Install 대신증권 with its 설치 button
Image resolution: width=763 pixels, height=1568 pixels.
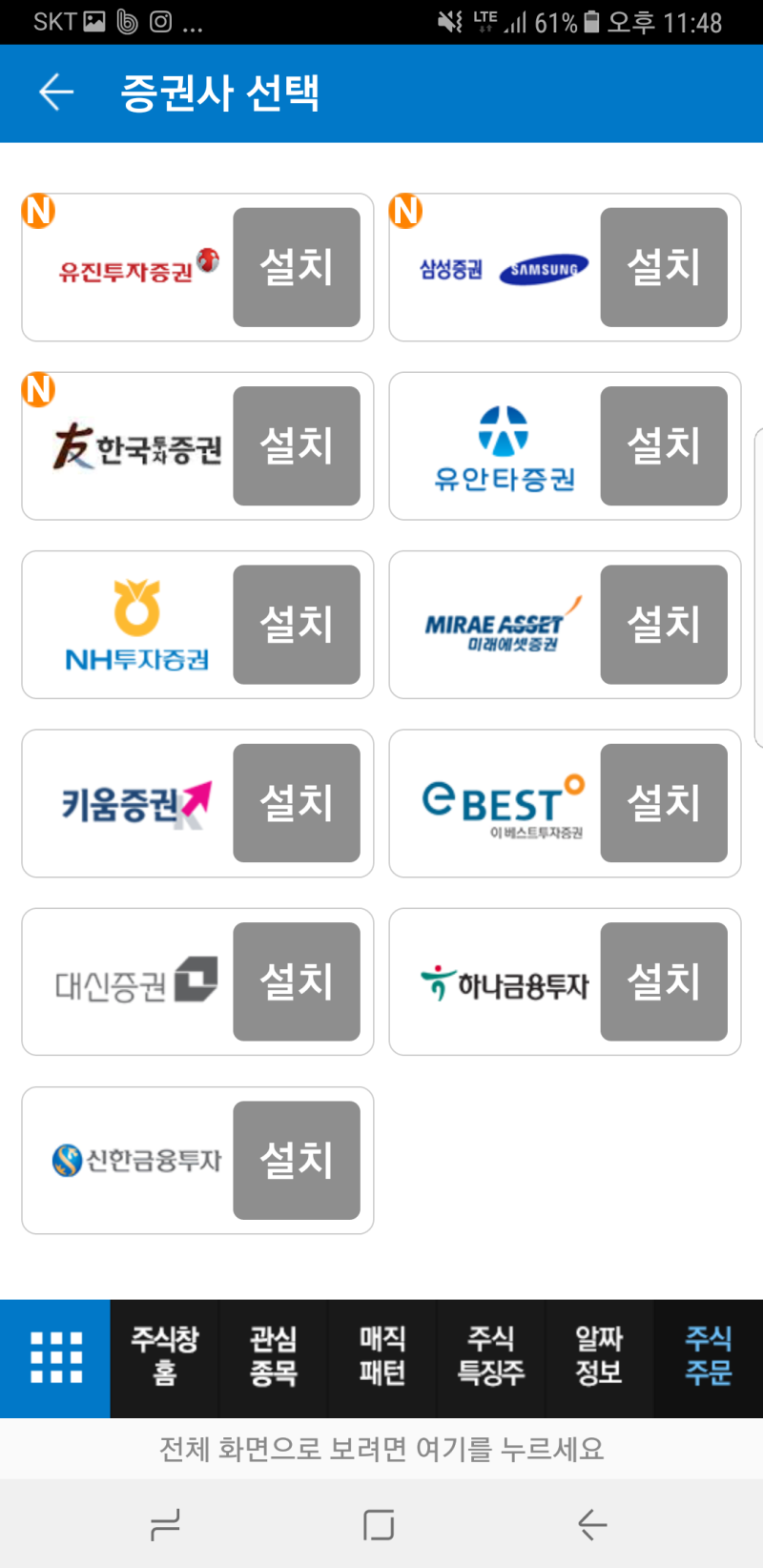[296, 980]
